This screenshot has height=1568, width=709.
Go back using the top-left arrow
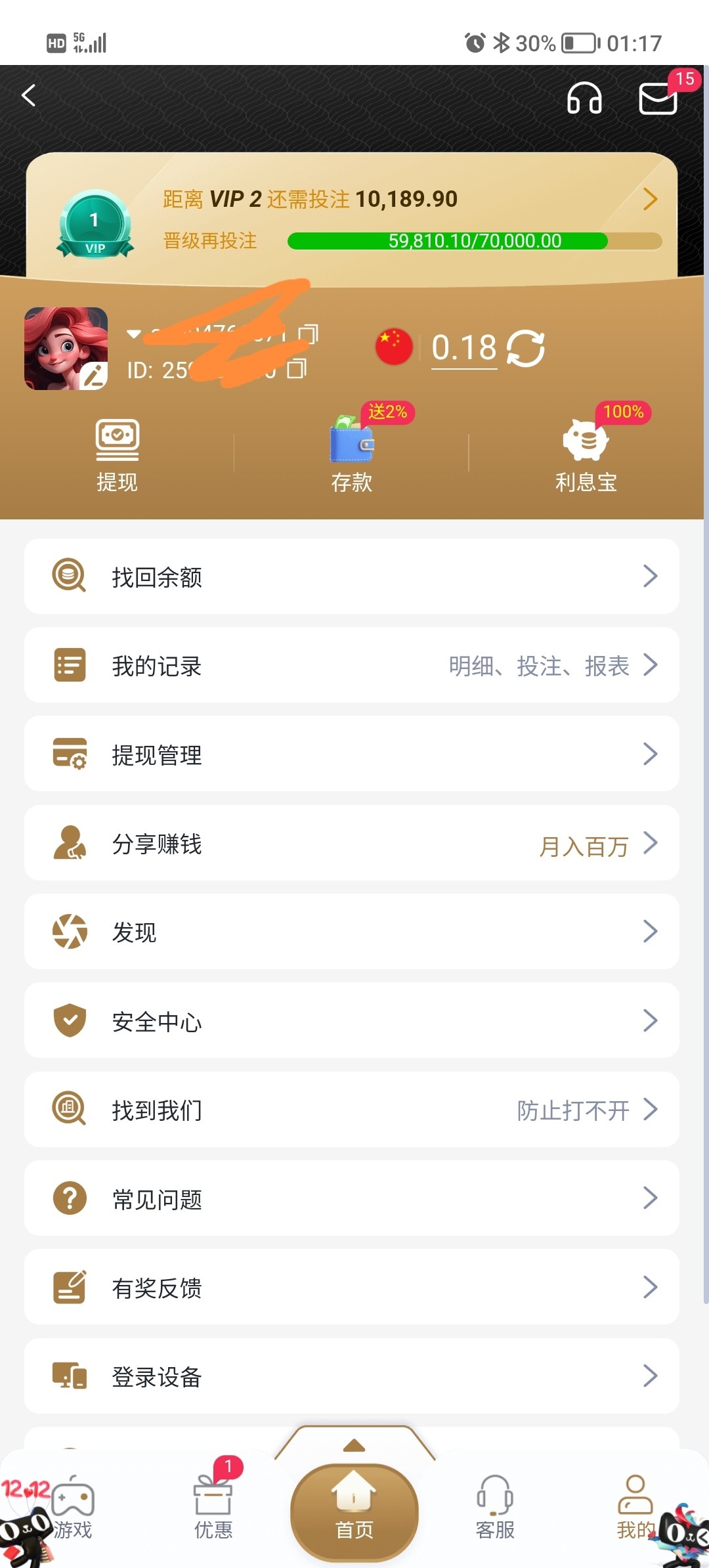click(x=29, y=96)
